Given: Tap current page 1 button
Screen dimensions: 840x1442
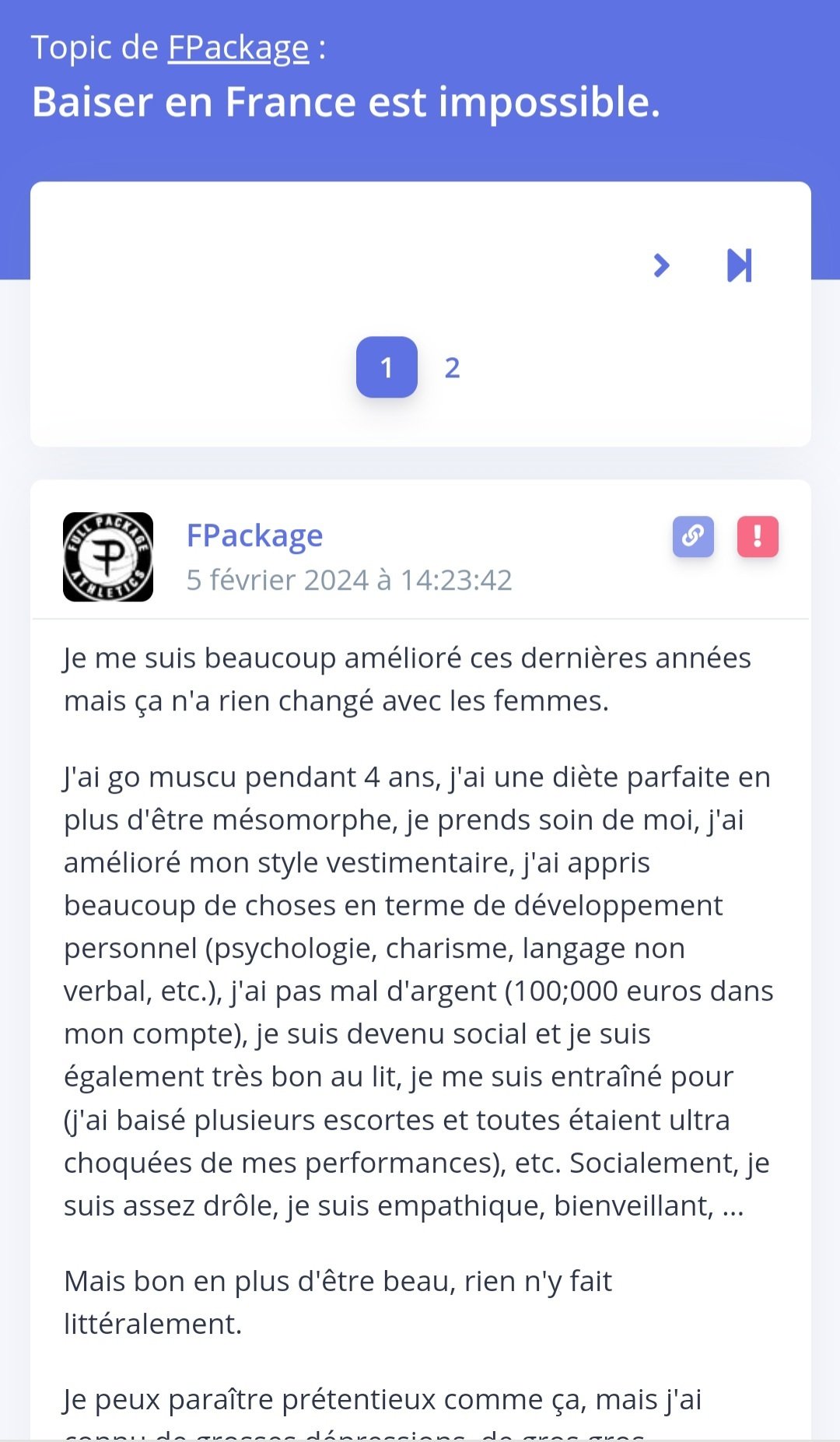Looking at the screenshot, I should pyautogui.click(x=387, y=367).
